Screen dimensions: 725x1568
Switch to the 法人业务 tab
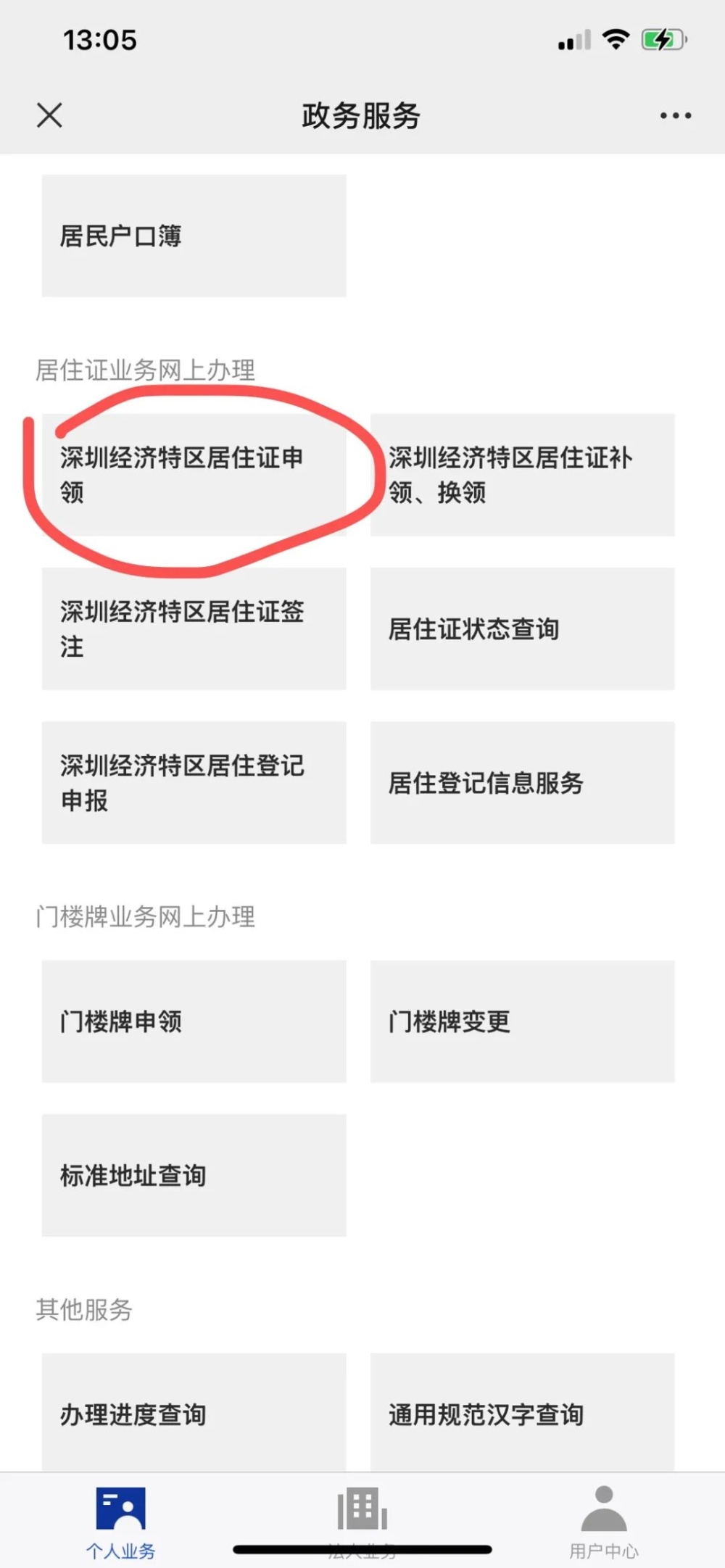coord(362,1521)
